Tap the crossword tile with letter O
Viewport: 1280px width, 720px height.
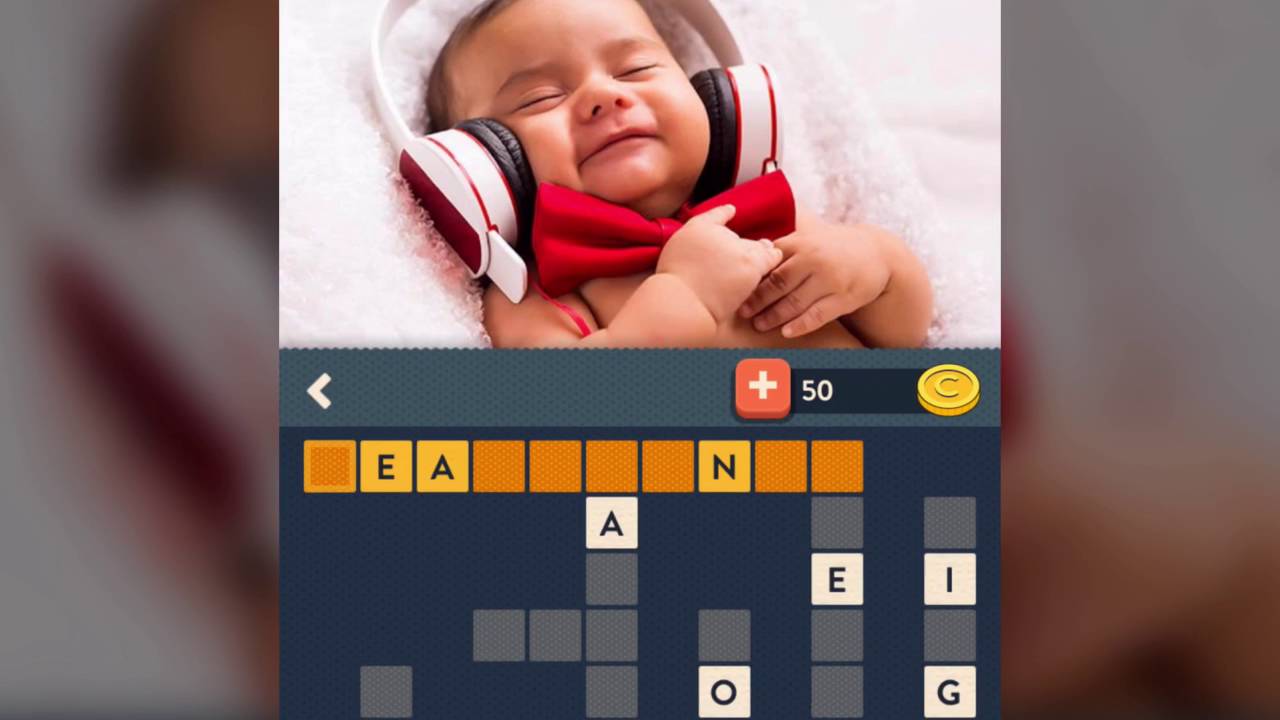pyautogui.click(x=724, y=692)
